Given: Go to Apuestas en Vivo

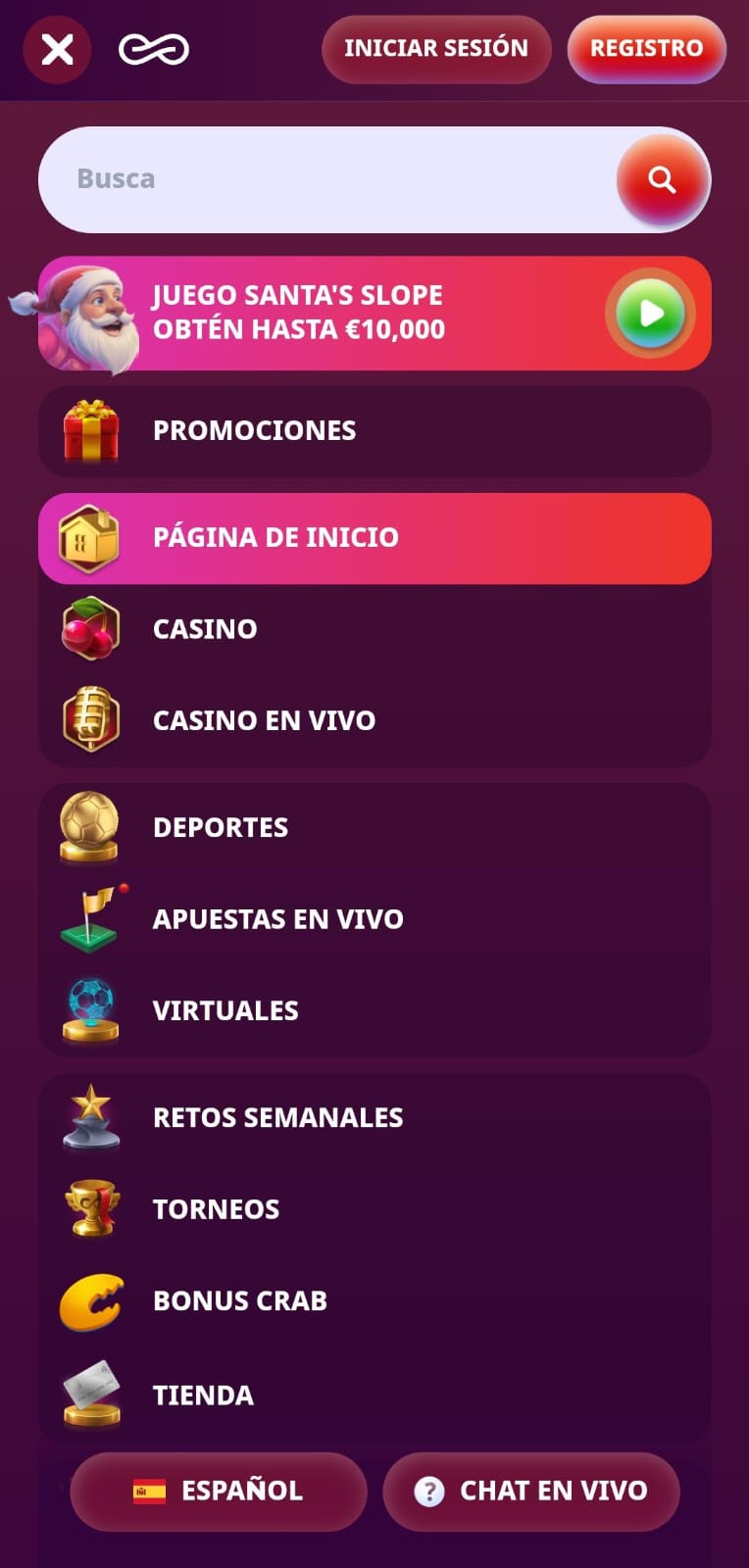Looking at the screenshot, I should [x=374, y=919].
